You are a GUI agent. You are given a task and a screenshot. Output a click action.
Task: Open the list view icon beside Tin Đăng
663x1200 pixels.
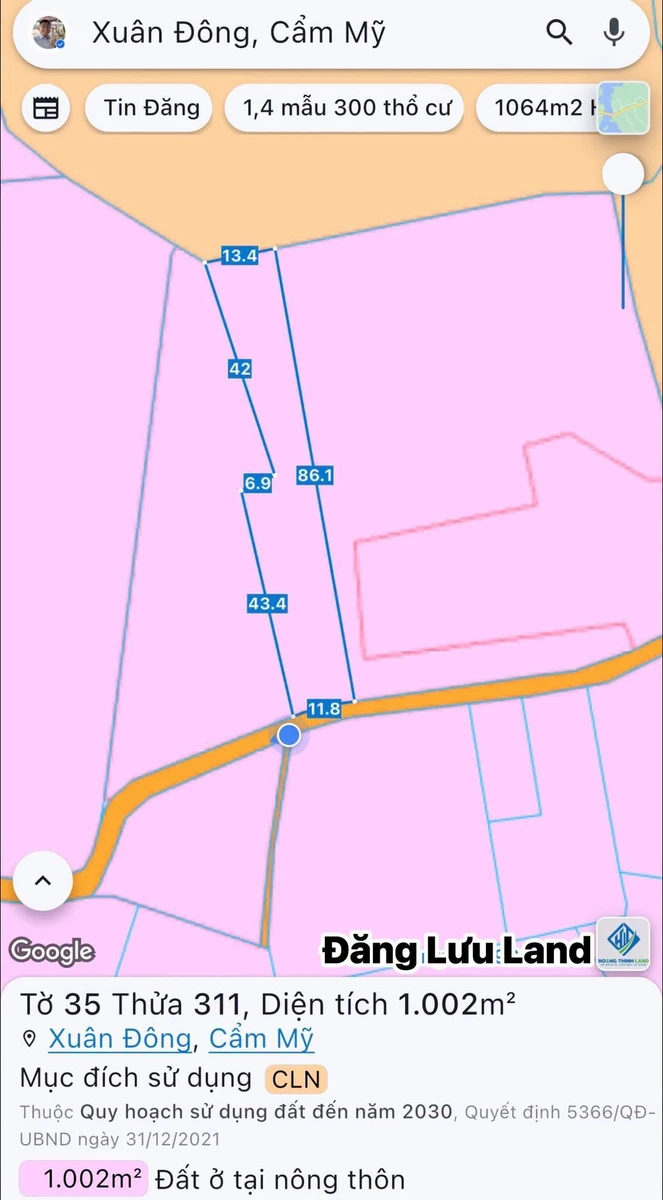pos(46,108)
